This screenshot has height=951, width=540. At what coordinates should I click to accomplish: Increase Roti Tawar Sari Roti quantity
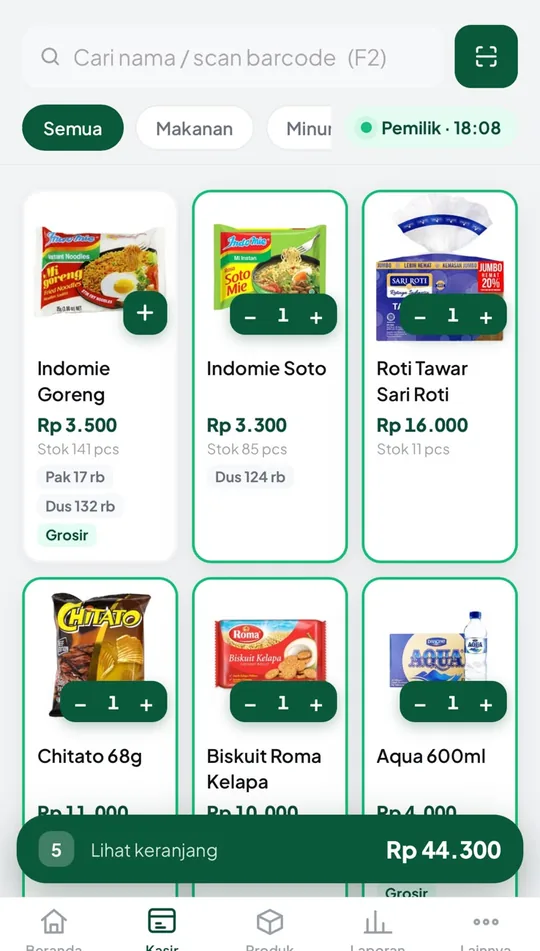[486, 318]
